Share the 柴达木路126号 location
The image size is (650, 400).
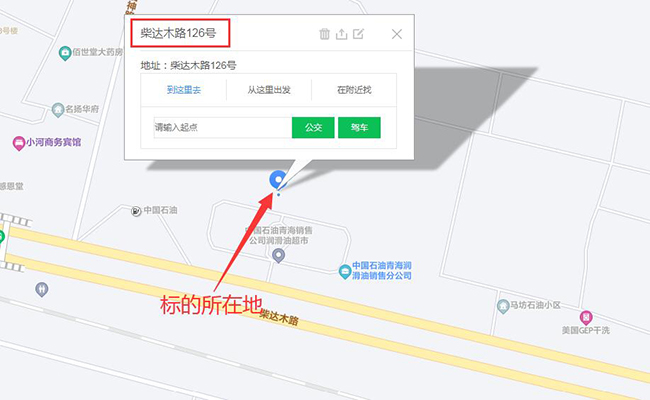point(341,34)
